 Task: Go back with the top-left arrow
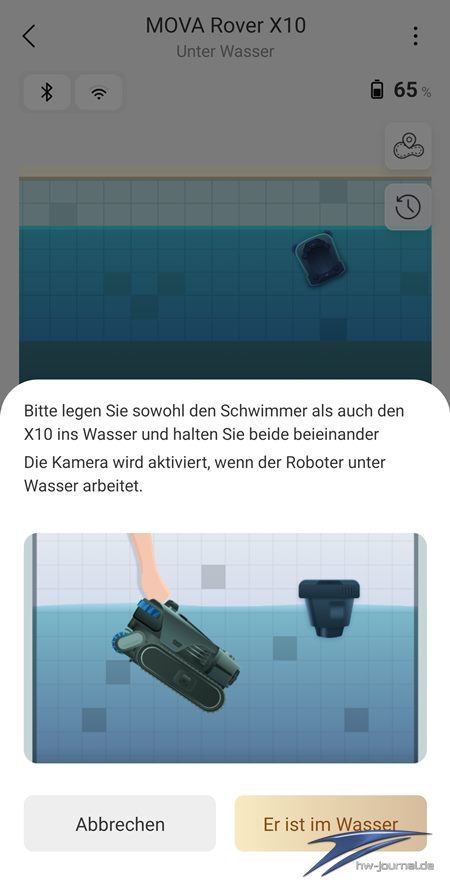coord(29,36)
